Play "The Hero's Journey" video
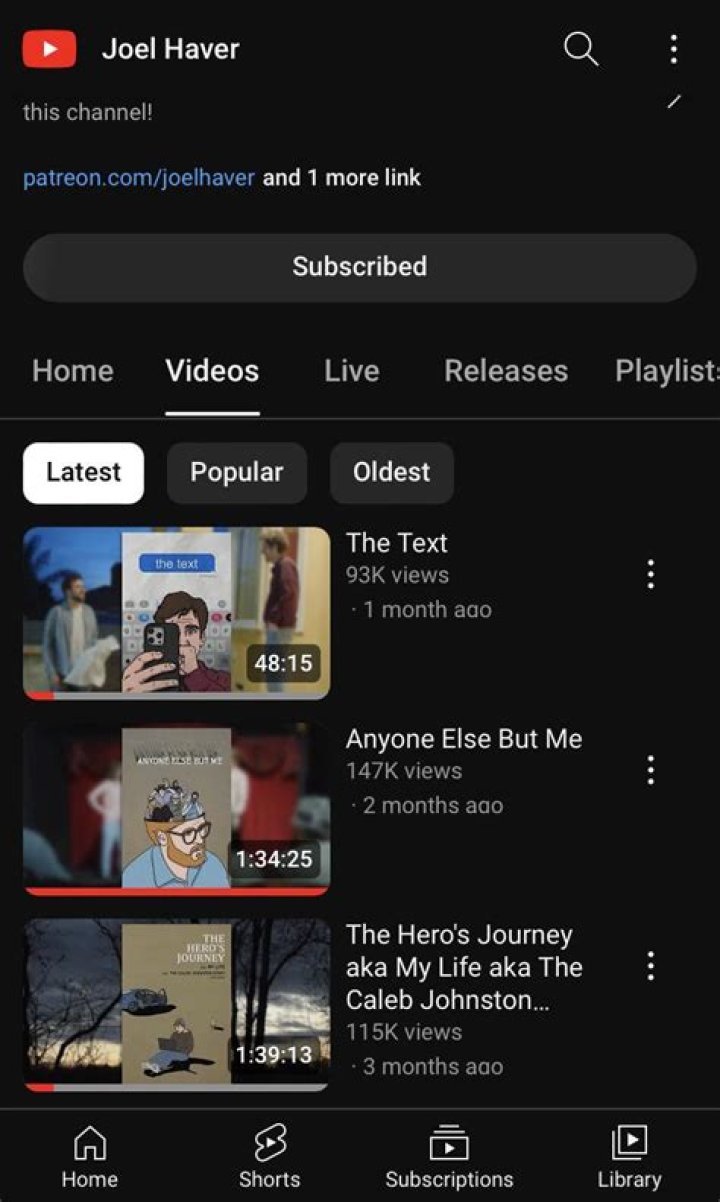720x1202 pixels. tap(176, 1004)
